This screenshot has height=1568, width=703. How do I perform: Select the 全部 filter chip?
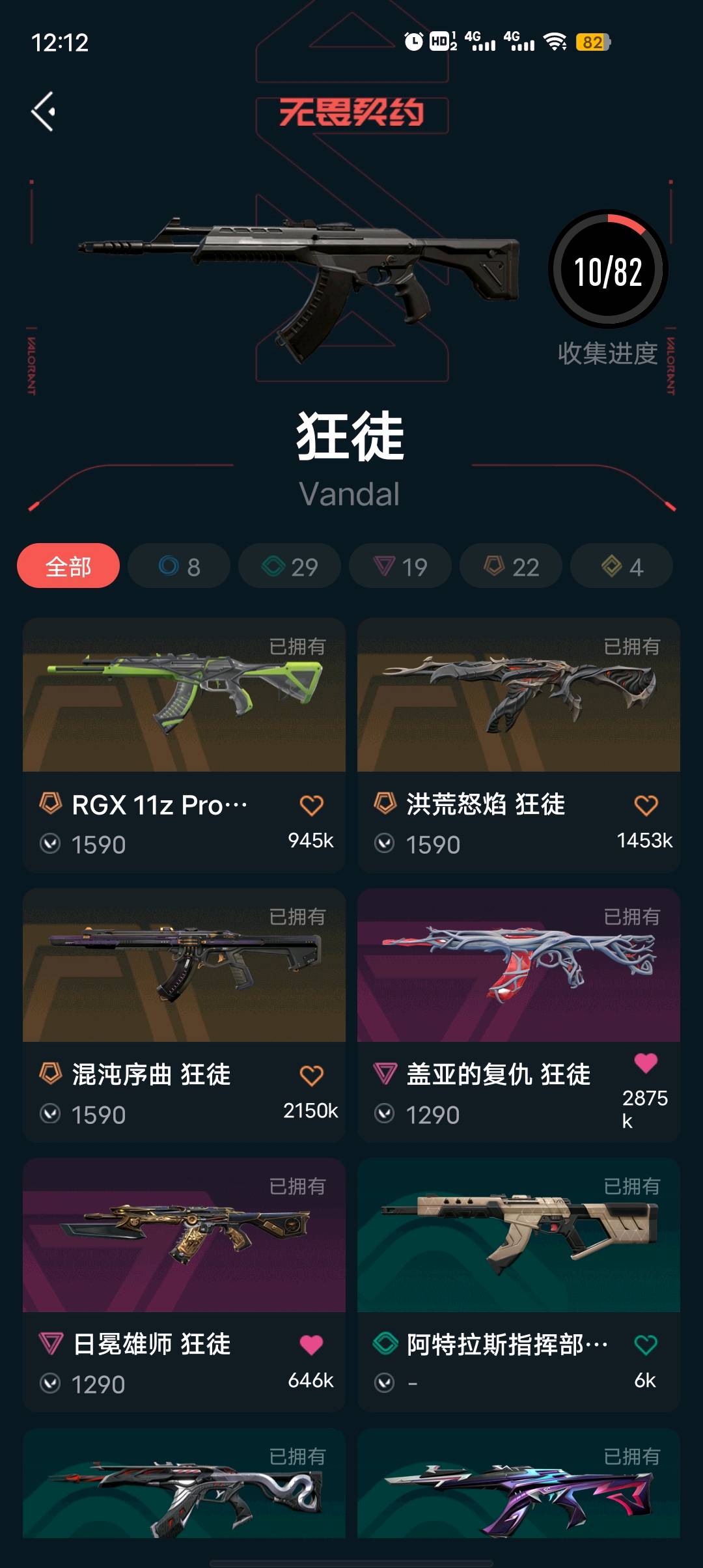coord(68,566)
